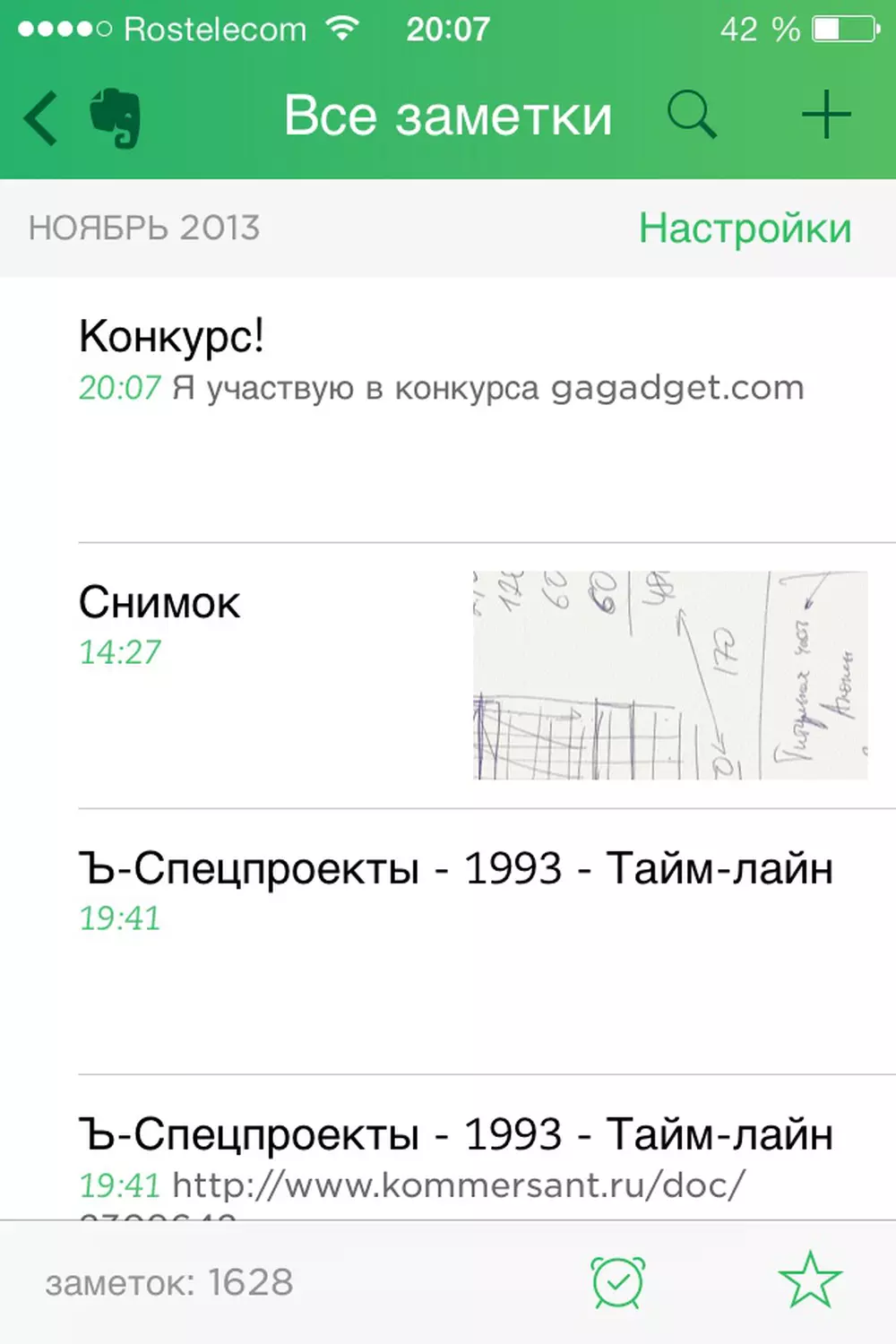Open the search magnifier
Image resolution: width=896 pixels, height=1344 pixels.
pyautogui.click(x=691, y=116)
